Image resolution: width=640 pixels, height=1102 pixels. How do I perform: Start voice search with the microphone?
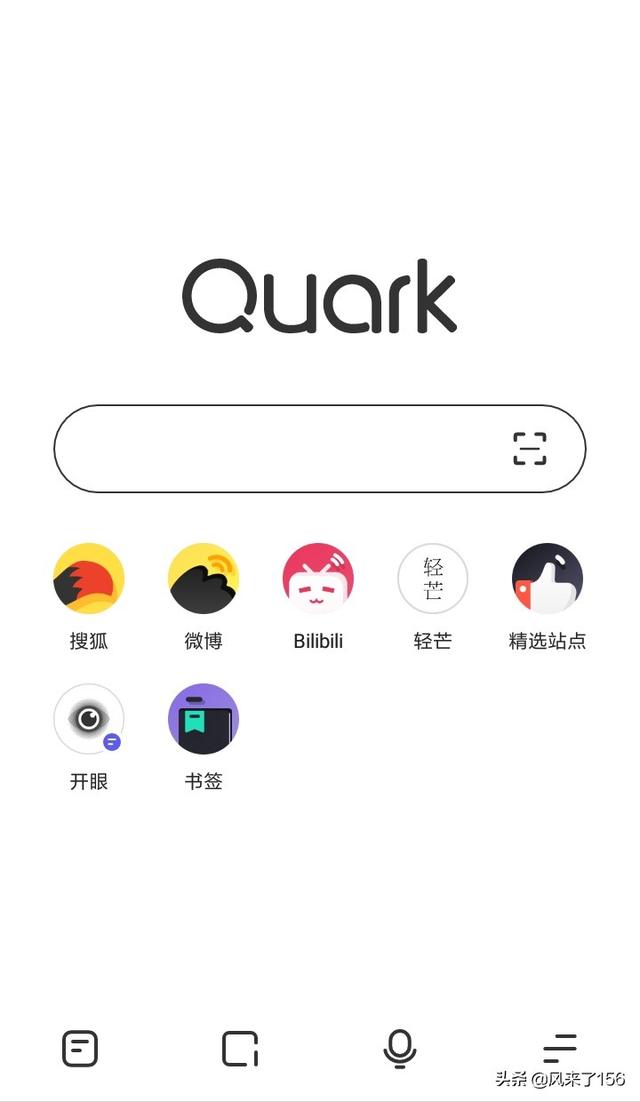(400, 1049)
